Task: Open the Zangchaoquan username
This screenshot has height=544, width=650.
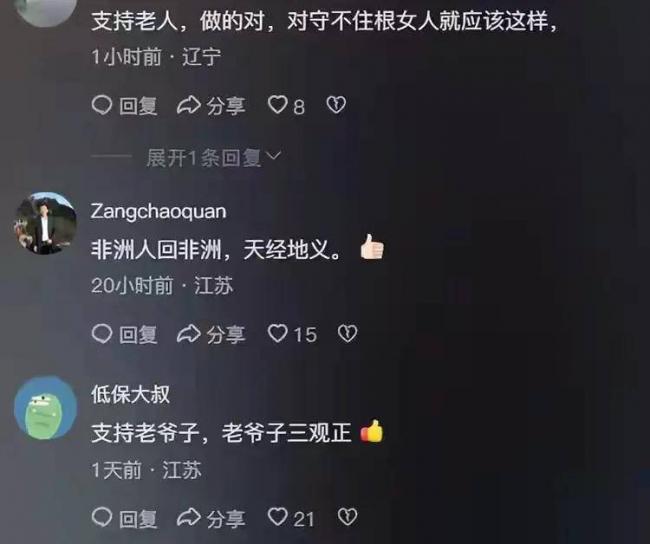Action: coord(158,211)
